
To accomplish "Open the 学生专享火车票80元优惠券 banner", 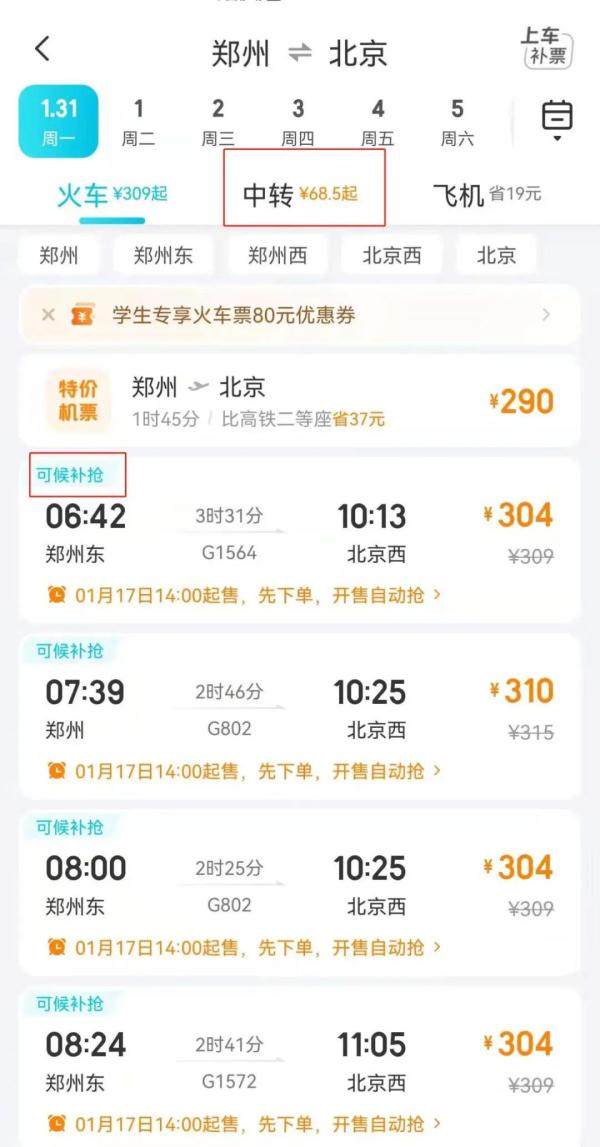I will tap(300, 315).
